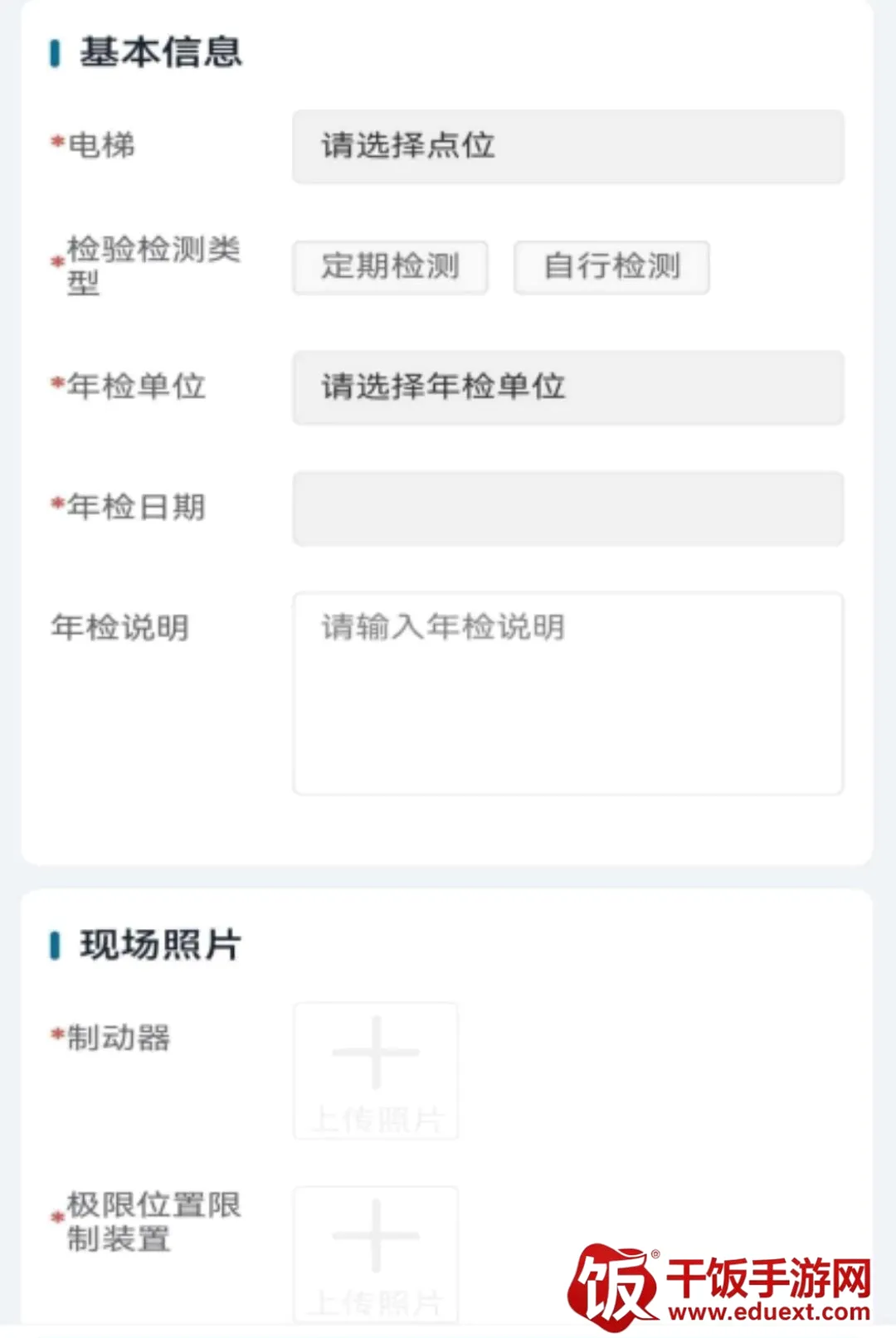Select 自行检测 inspection type
Viewport: 896px width, 1338px height.
pos(611,267)
